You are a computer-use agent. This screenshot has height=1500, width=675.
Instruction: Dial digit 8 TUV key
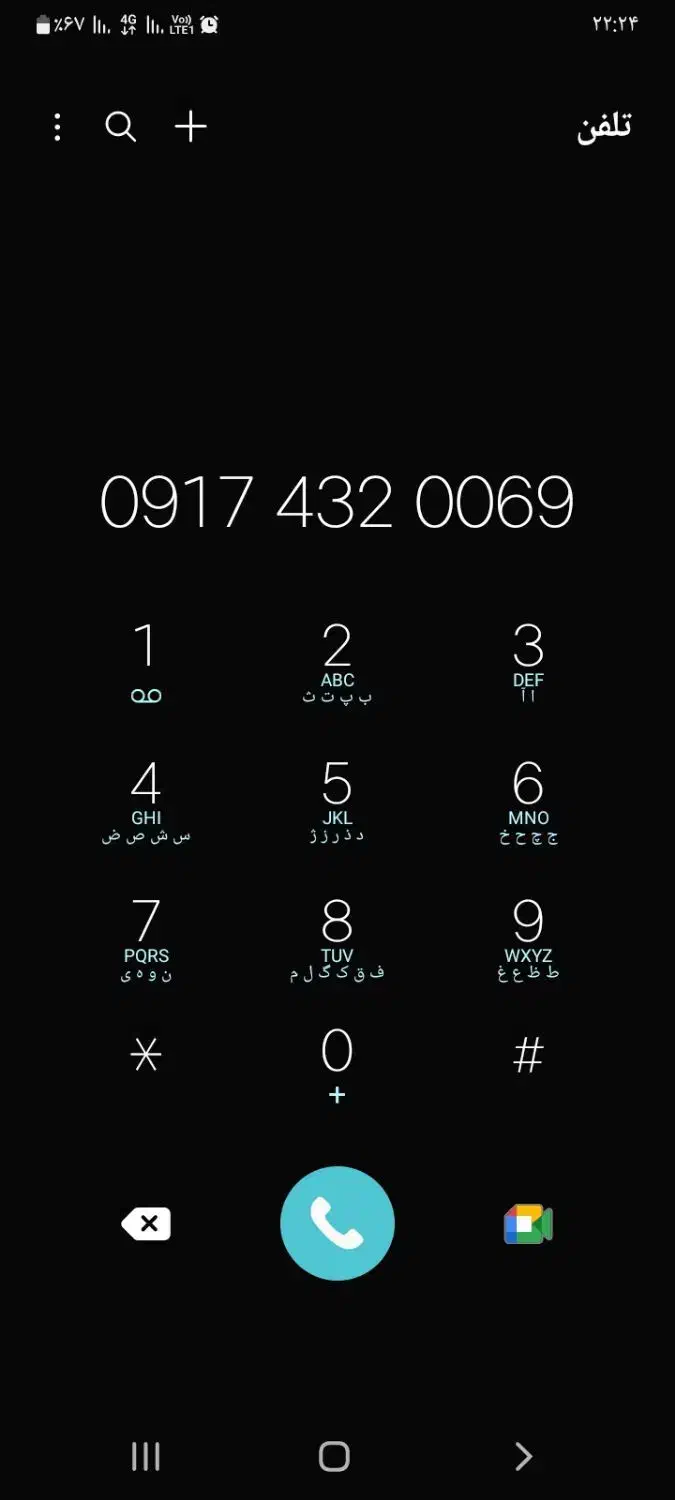point(337,936)
